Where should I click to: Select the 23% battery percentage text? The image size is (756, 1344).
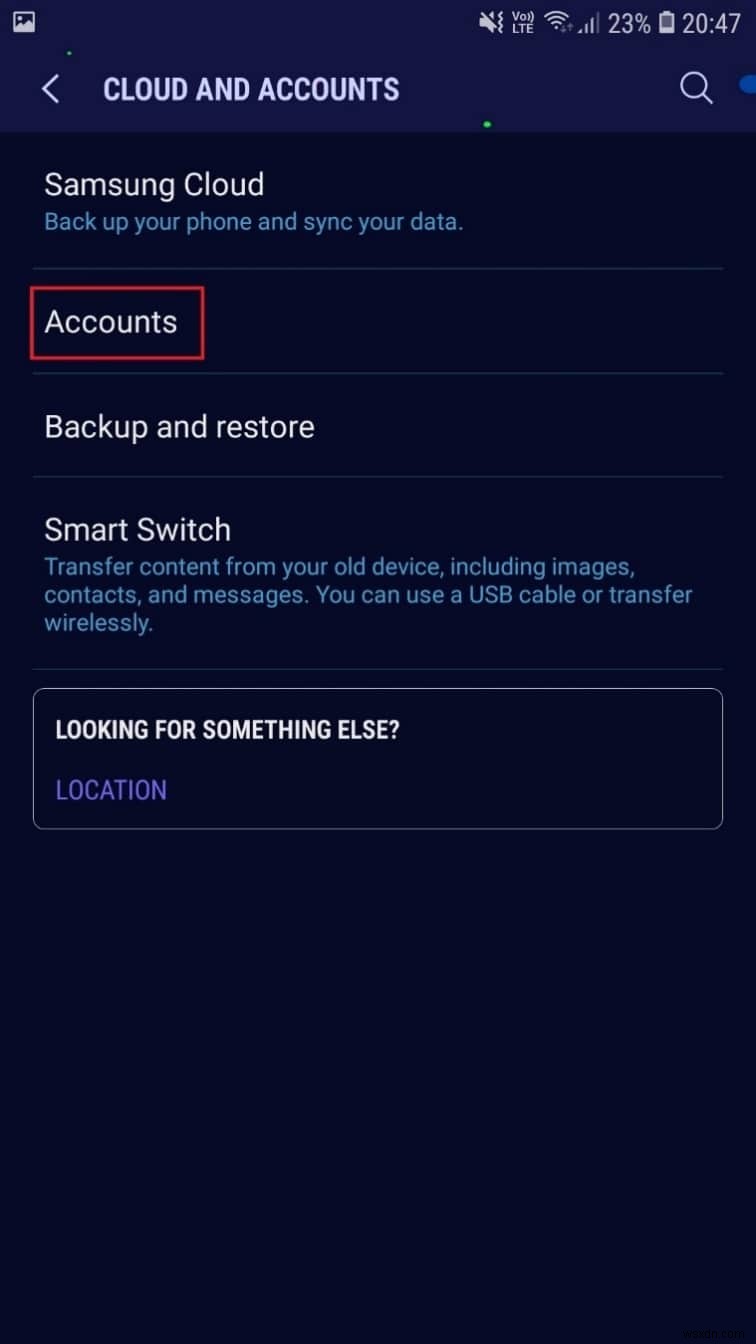click(629, 21)
